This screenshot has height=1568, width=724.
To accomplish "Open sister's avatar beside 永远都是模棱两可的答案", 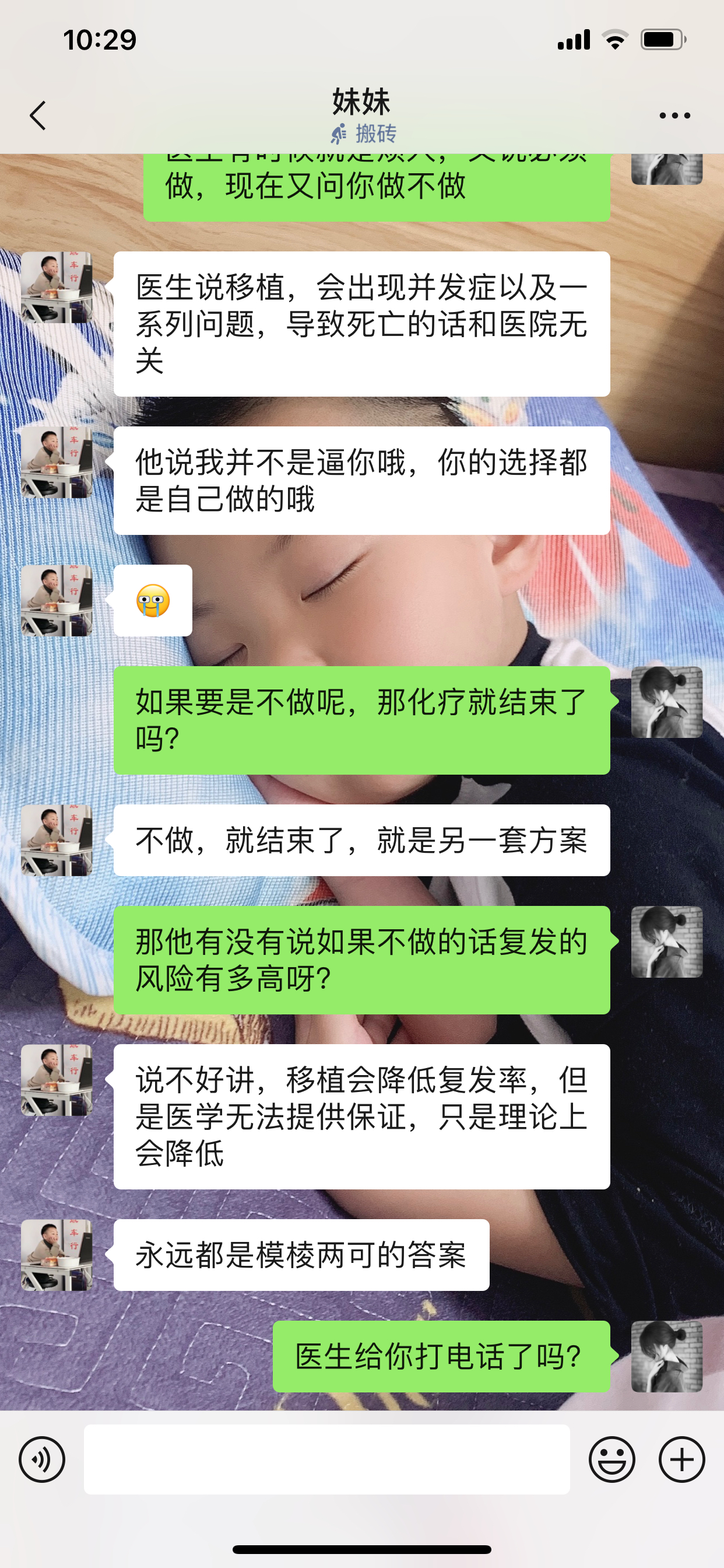I will coord(57,1255).
